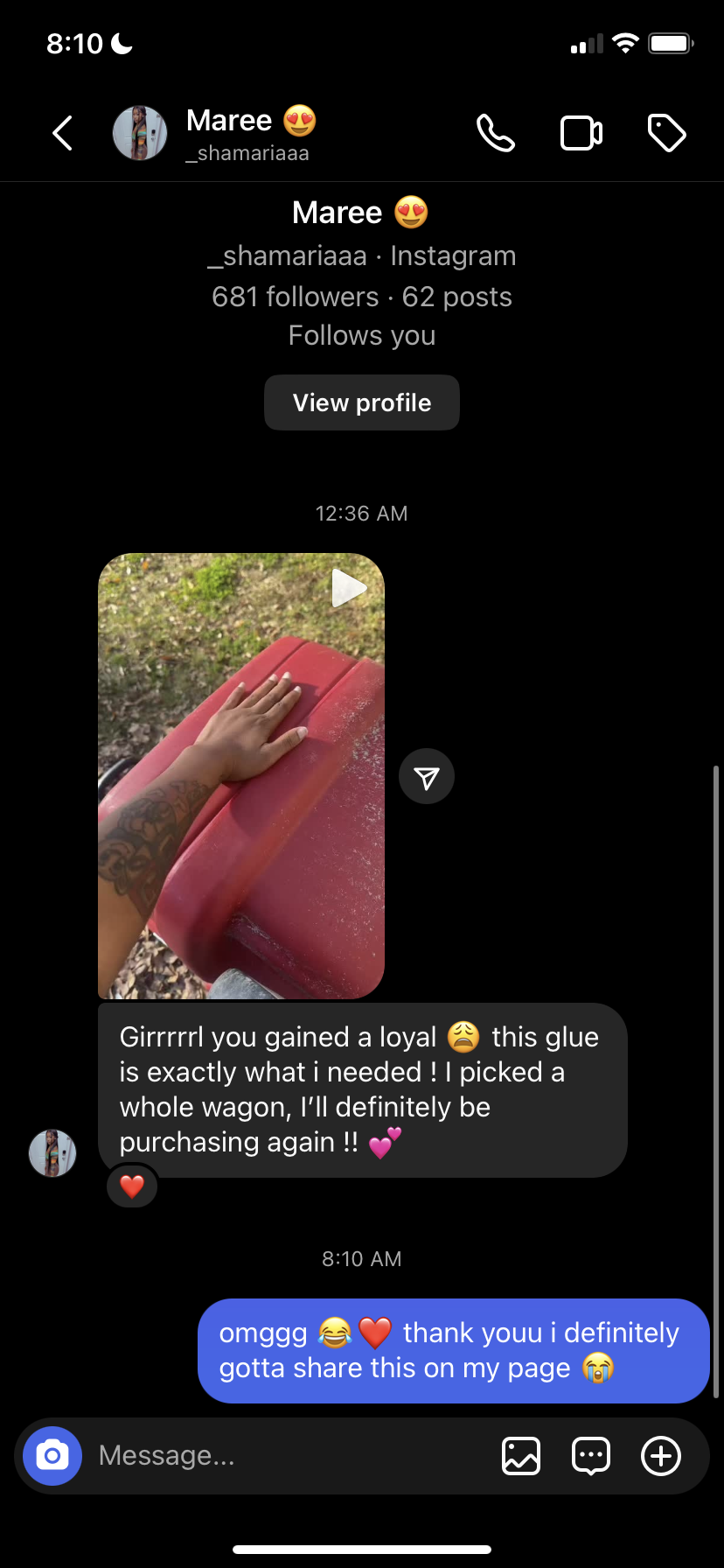Forward the video with the share icon
The height and width of the screenshot is (1568, 724).
pyautogui.click(x=427, y=777)
